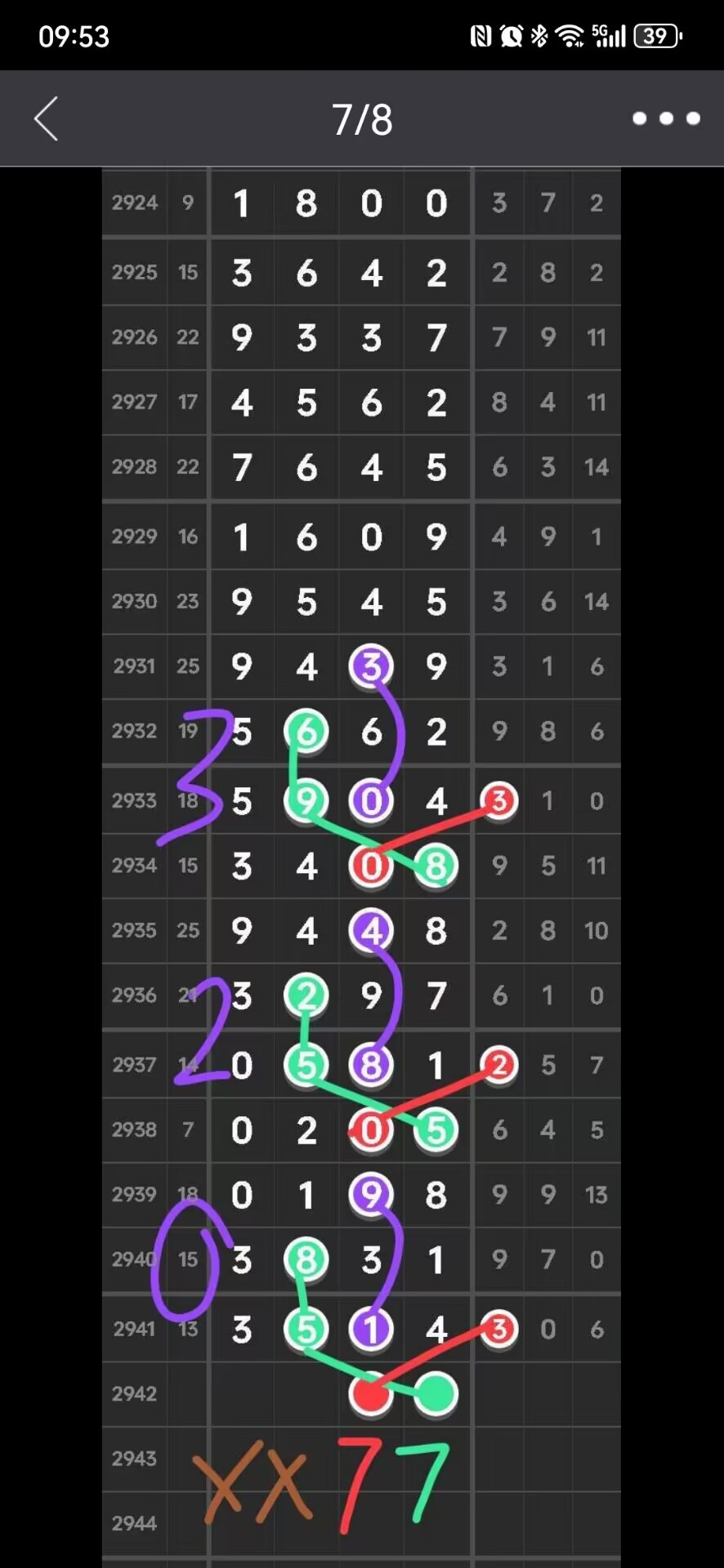Tap the back arrow to return
The height and width of the screenshot is (1568, 724).
[47, 118]
